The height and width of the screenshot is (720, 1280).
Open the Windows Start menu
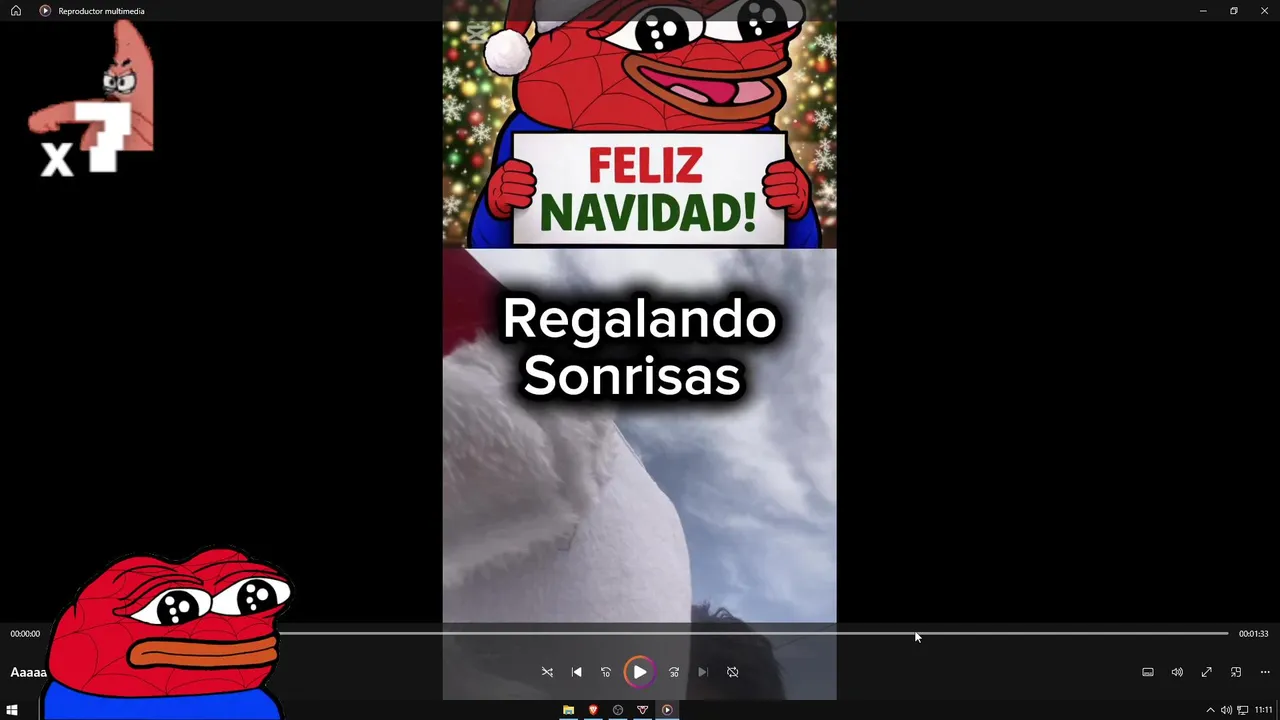(x=12, y=710)
